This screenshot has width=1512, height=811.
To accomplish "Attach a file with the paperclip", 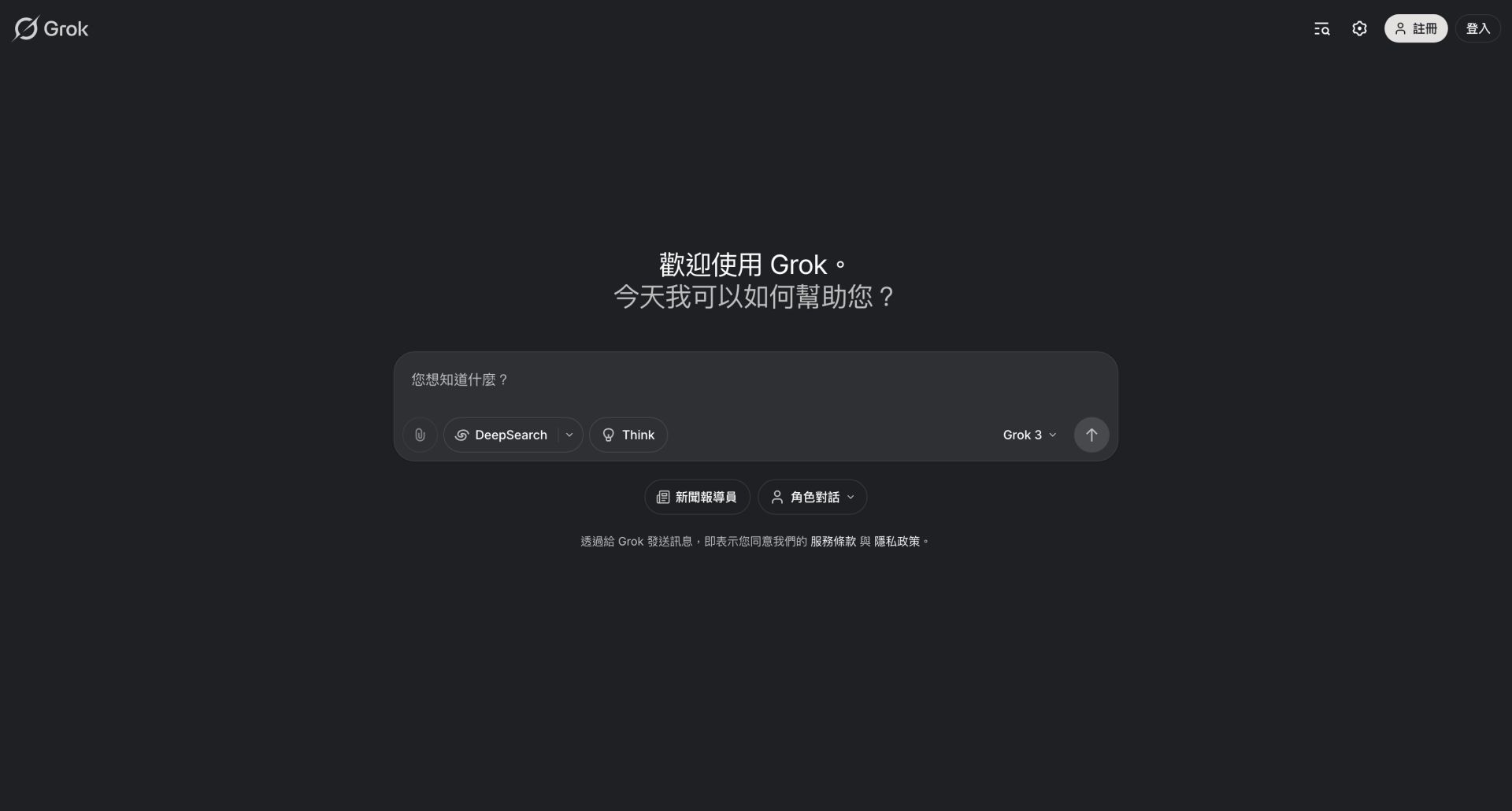I will click(x=420, y=435).
